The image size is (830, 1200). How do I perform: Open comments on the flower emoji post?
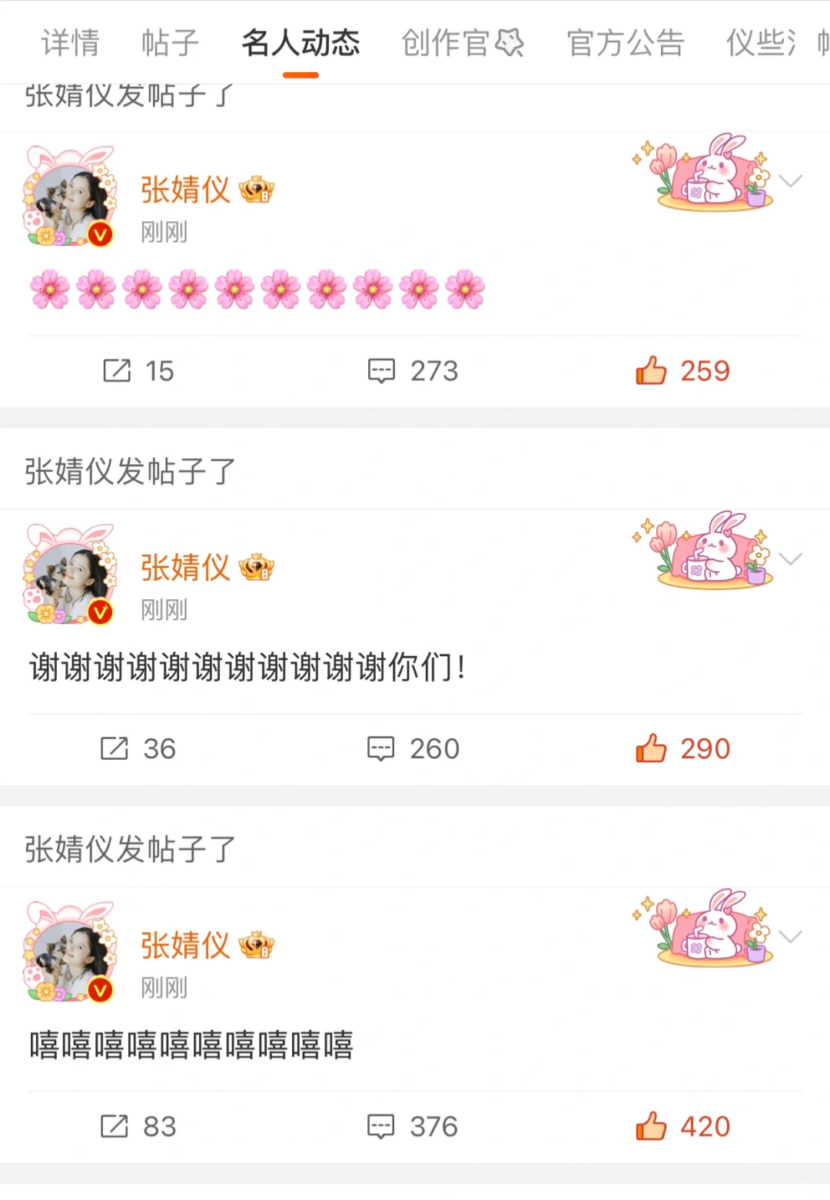pyautogui.click(x=413, y=371)
